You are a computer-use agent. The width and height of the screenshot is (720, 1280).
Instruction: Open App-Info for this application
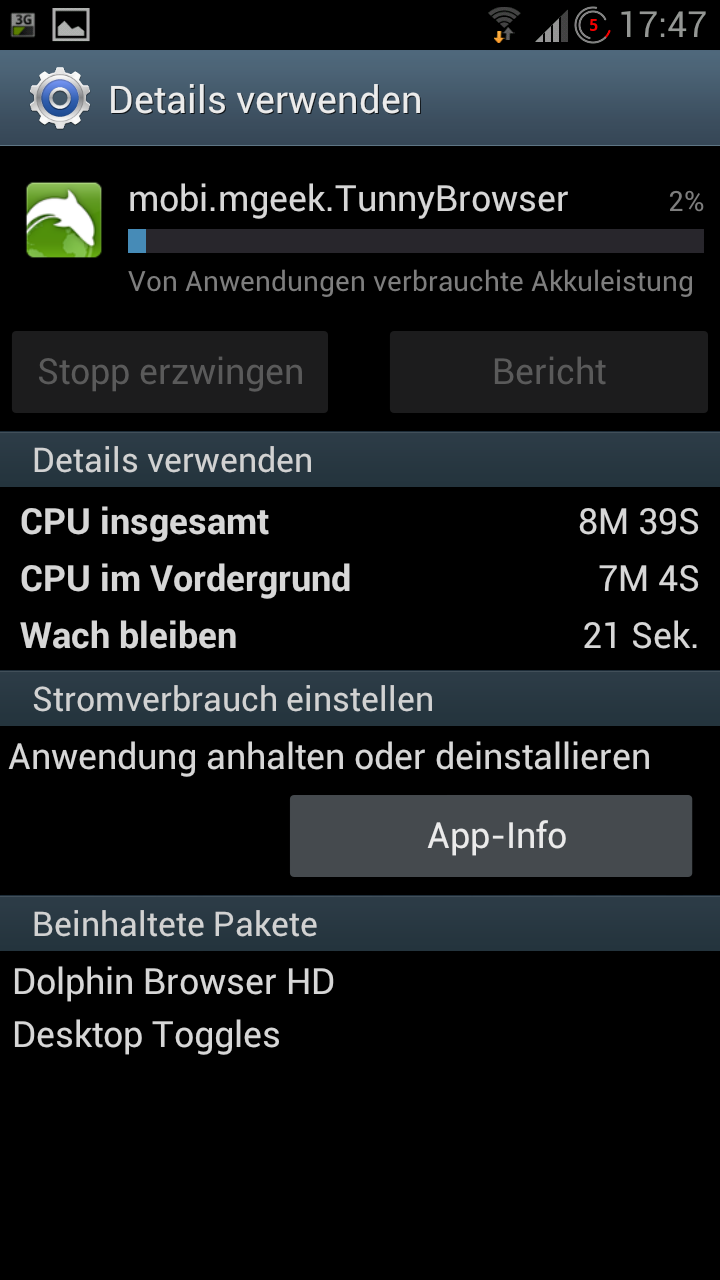491,836
